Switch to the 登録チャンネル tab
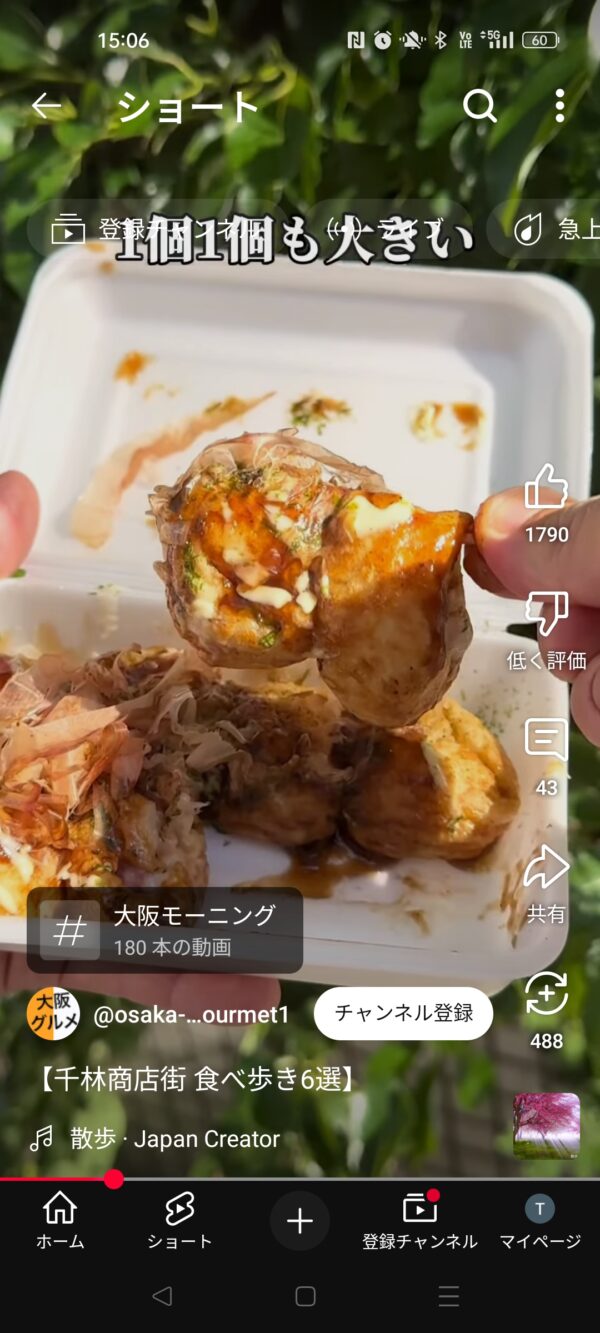Viewport: 600px width, 1333px height. (x=420, y=1221)
